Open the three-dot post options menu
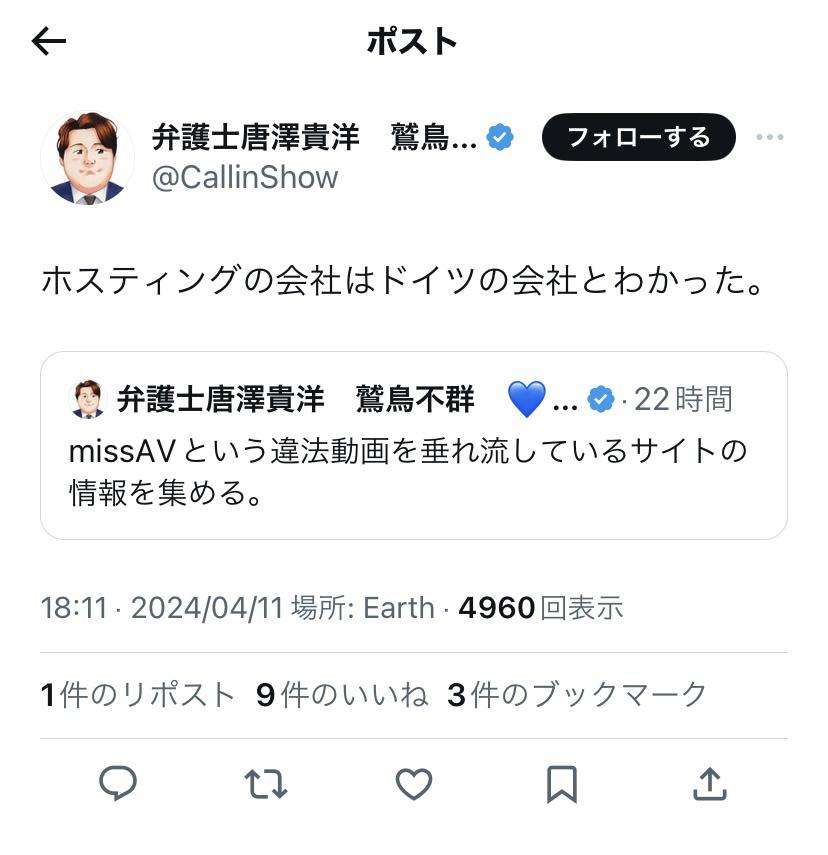The height and width of the screenshot is (855, 828). 769,137
